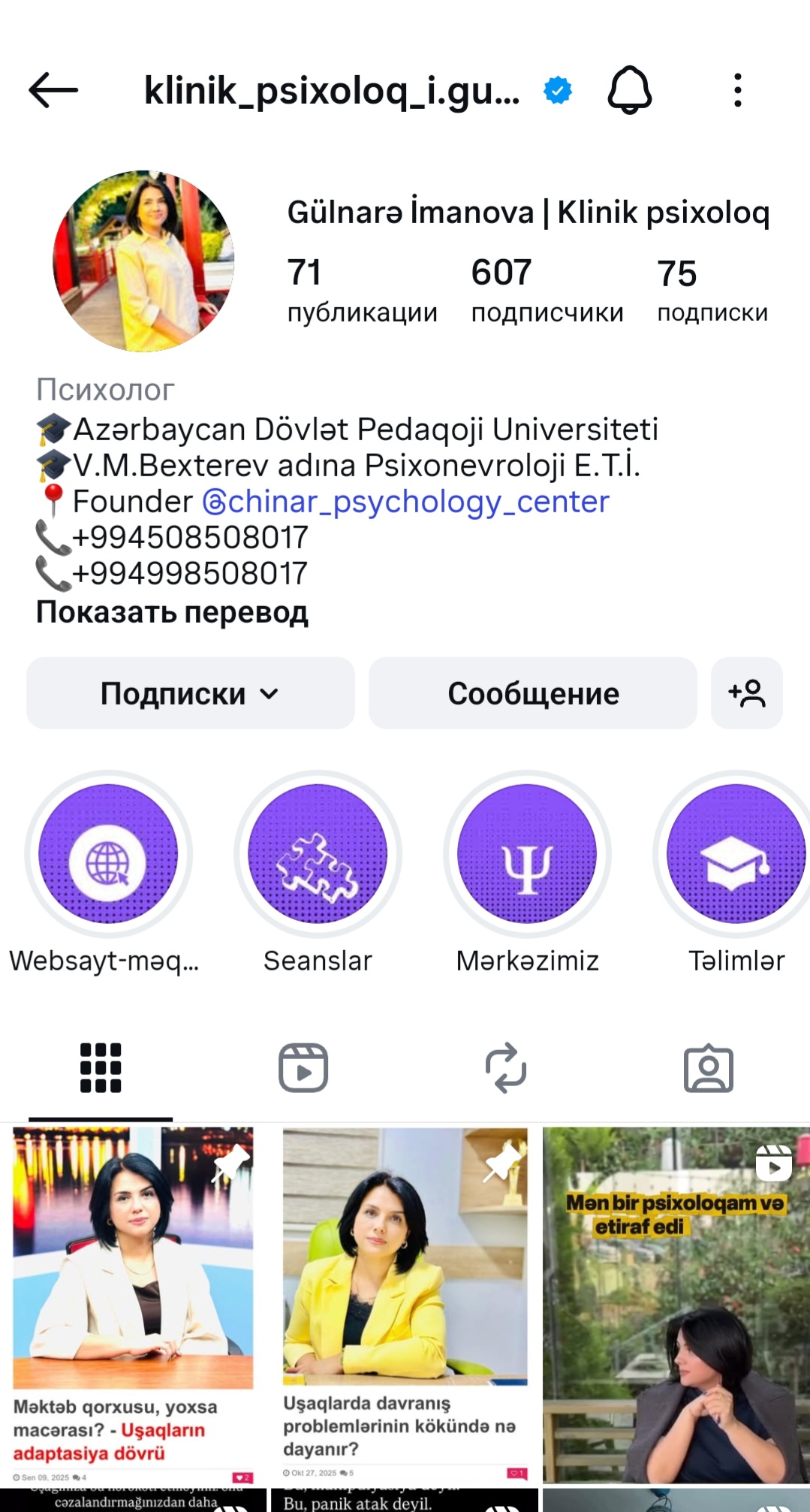View the profile picture
This screenshot has width=810, height=1512.
[x=143, y=261]
